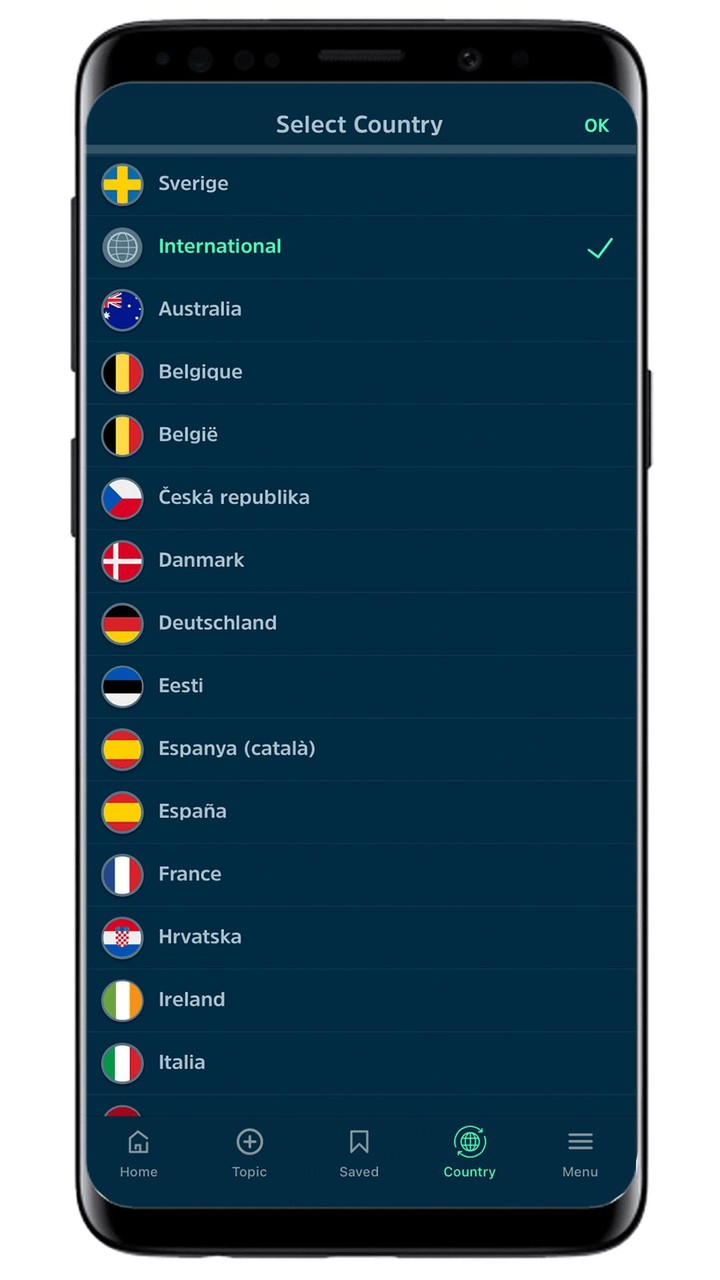720x1280 pixels.
Task: Go to the Home tab
Action: (x=139, y=1153)
